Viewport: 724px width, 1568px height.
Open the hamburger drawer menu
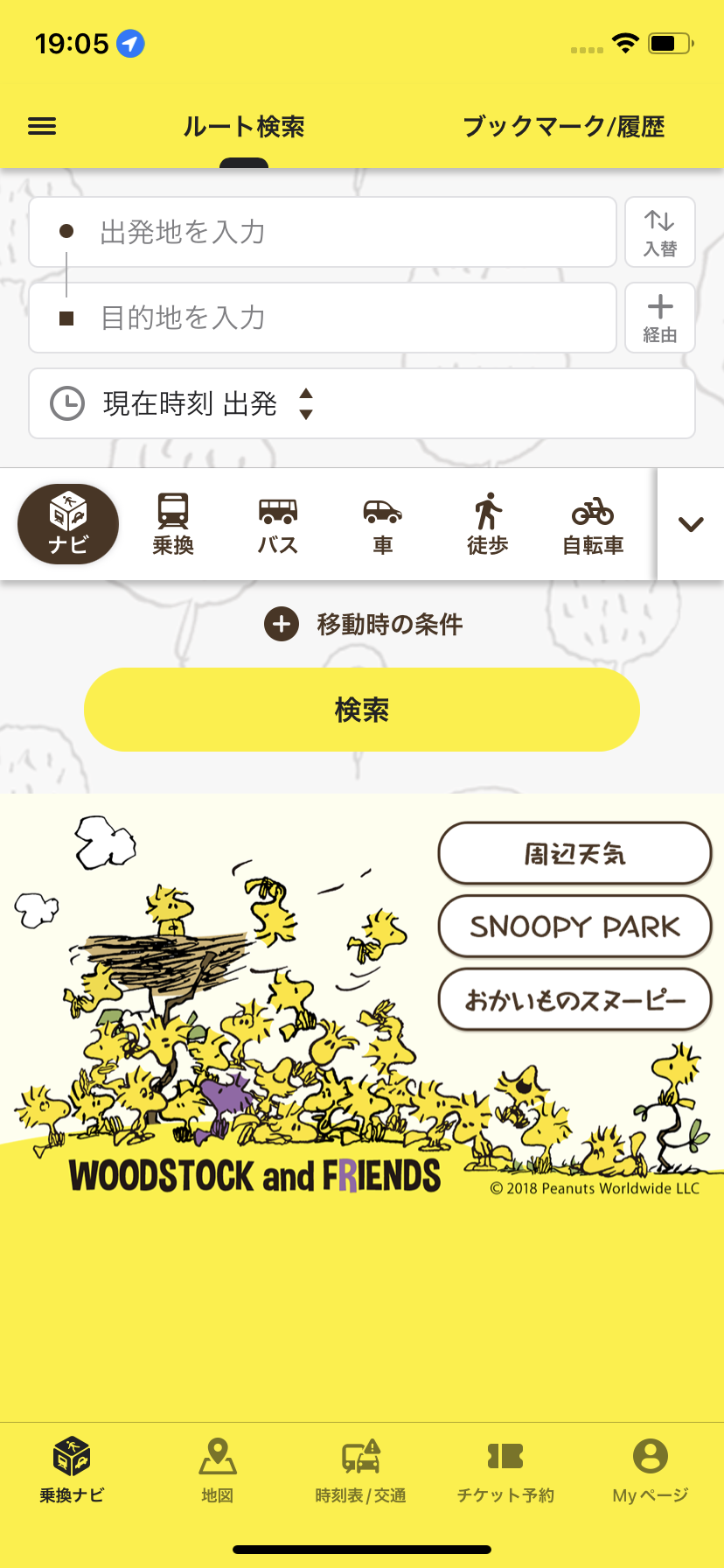coord(42,127)
